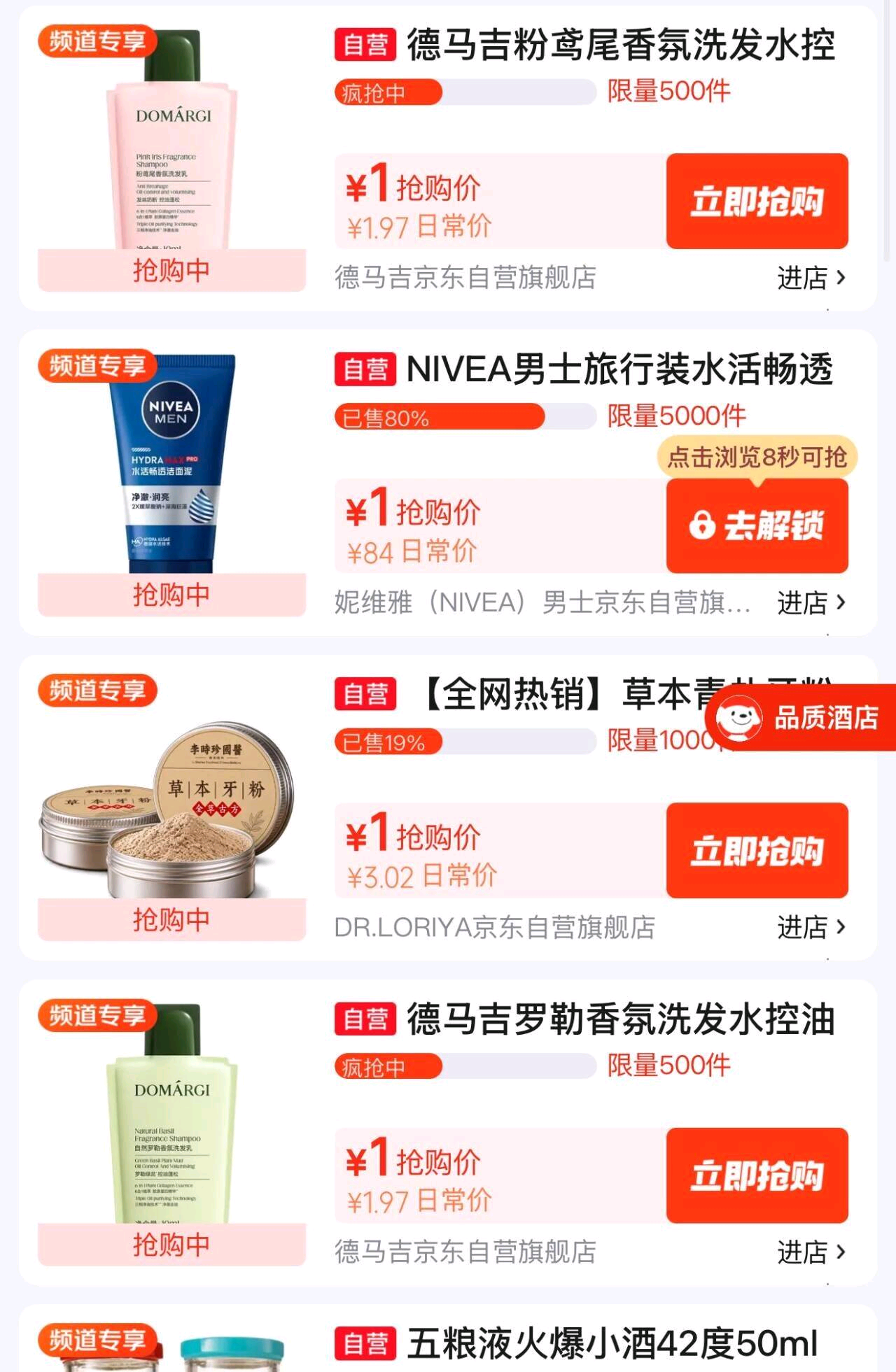Open the pink DOMARGI shampoo image
The width and height of the screenshot is (896, 1372).
point(171,140)
